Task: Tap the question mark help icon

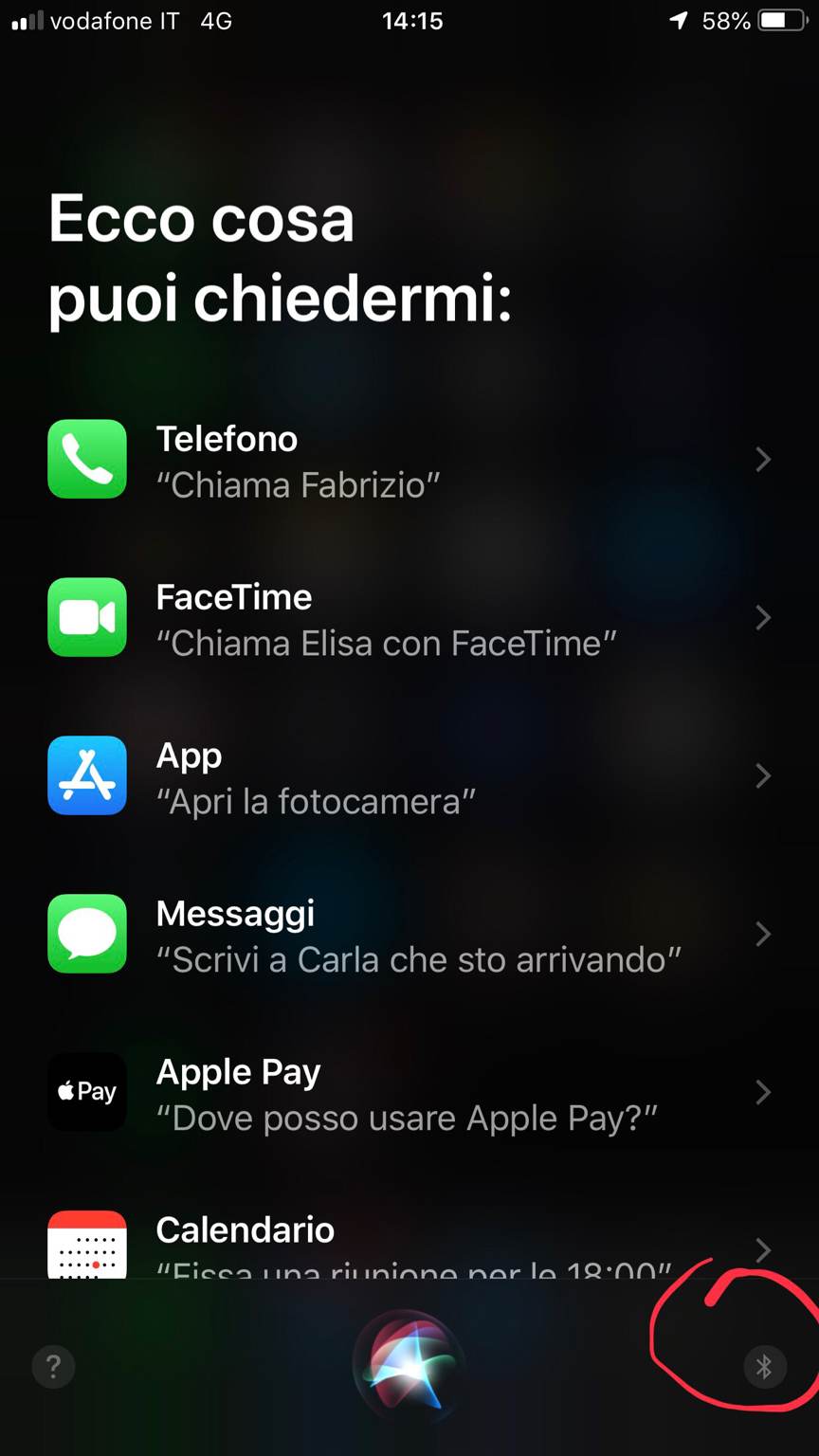Action: (53, 1367)
